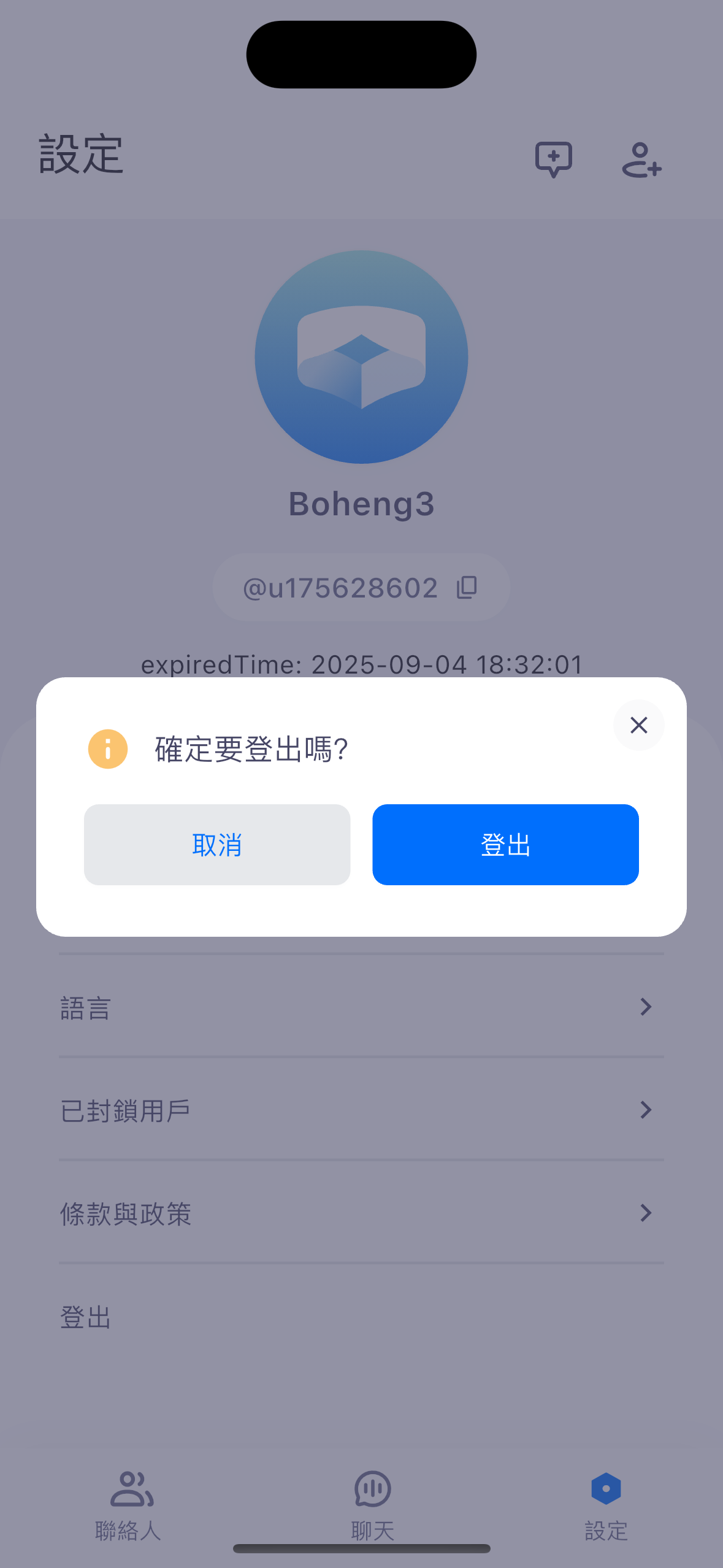Tap 取消 to cancel logging out
Image resolution: width=723 pixels, height=1568 pixels.
point(217,845)
